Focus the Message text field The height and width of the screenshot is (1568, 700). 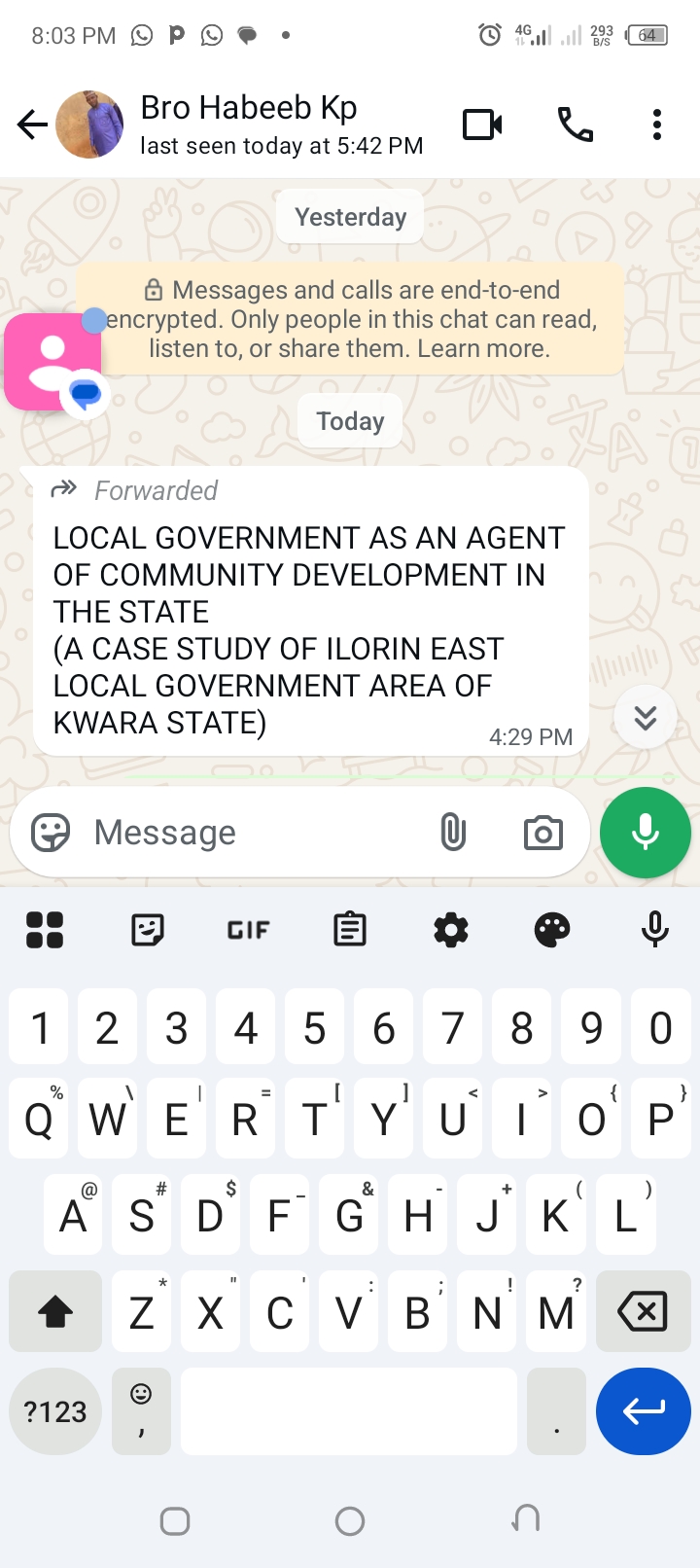click(253, 833)
